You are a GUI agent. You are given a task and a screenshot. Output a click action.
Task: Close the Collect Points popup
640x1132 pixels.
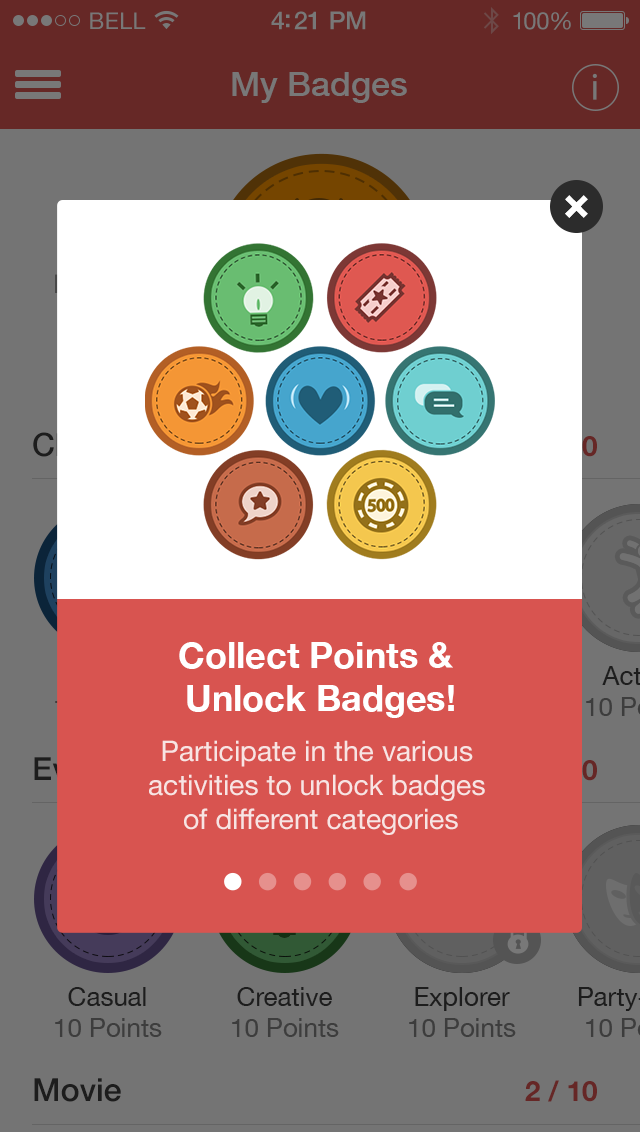(576, 206)
